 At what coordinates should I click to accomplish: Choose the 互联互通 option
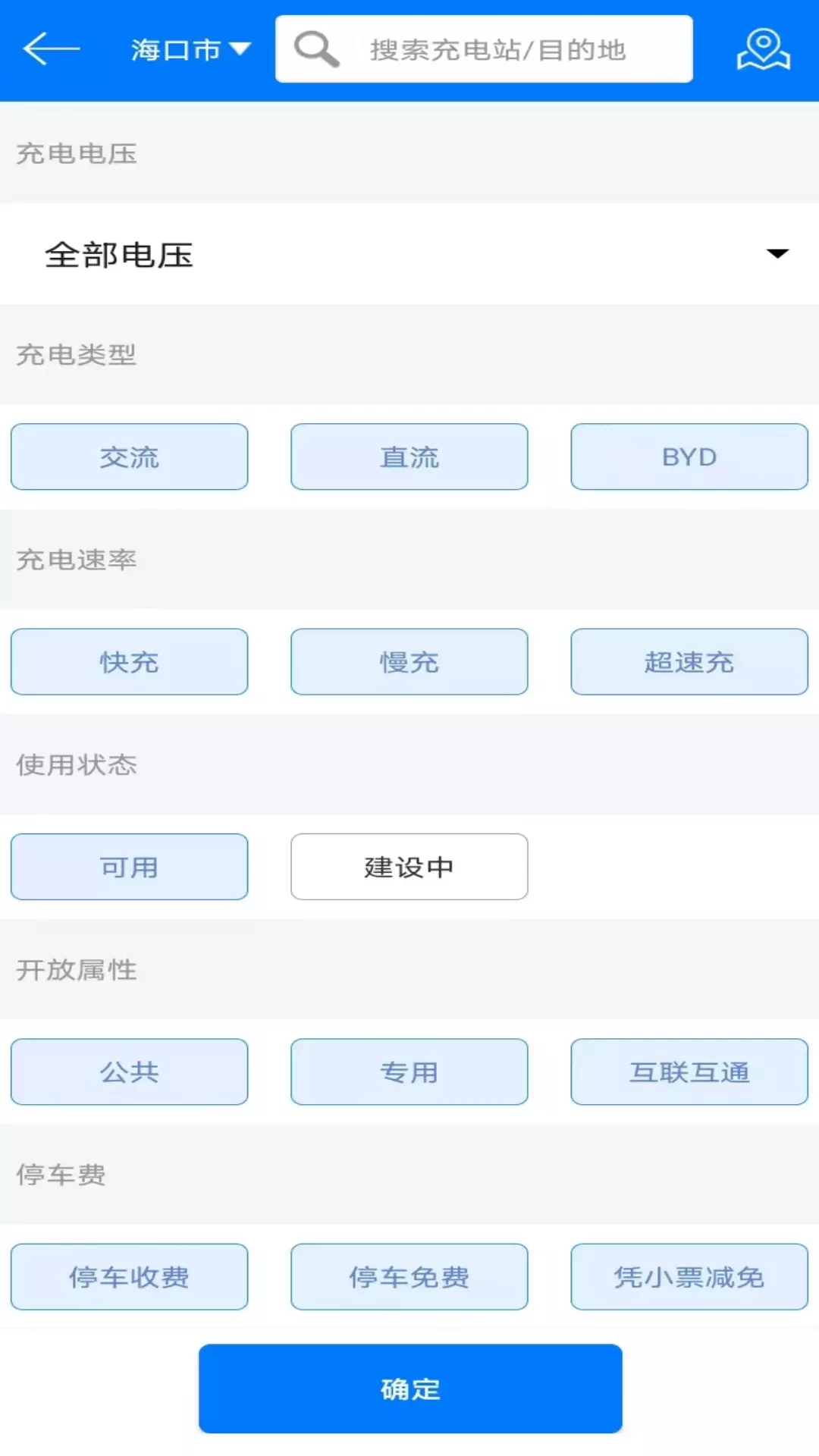689,1072
